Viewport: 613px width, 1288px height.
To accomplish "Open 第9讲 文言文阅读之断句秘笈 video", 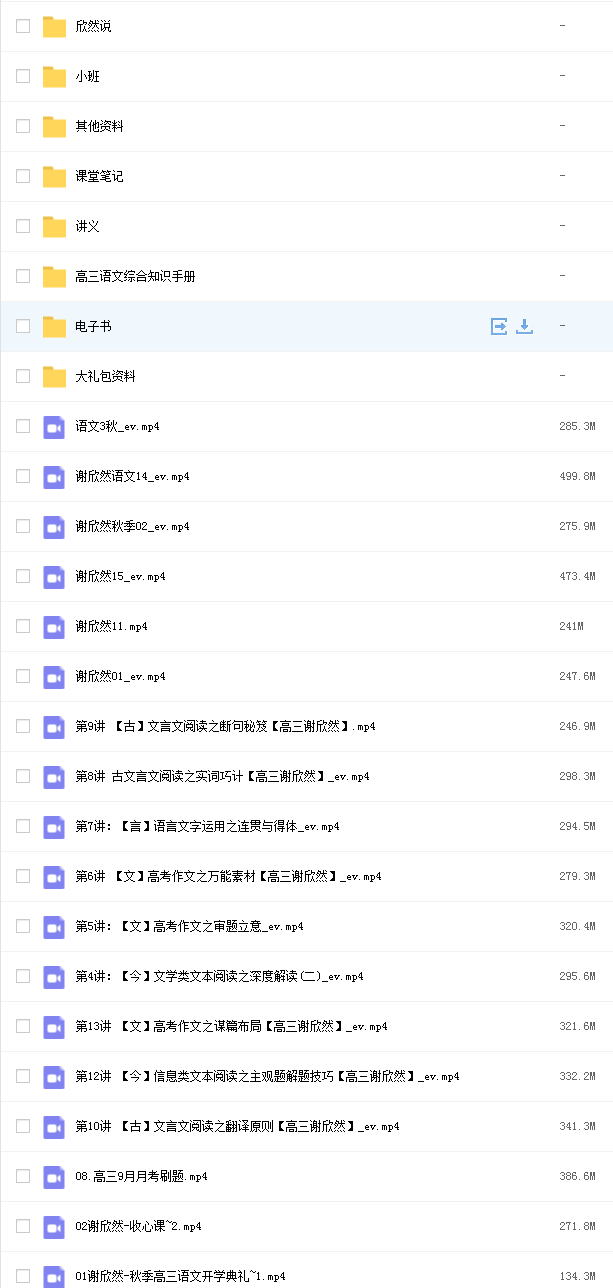I will [225, 726].
